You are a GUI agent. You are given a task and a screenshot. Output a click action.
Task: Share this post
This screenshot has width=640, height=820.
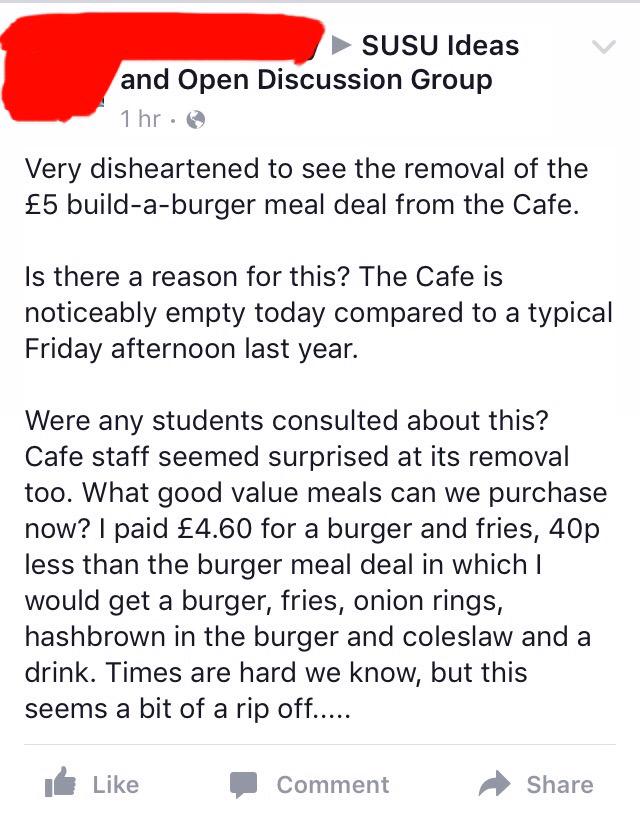tap(536, 784)
